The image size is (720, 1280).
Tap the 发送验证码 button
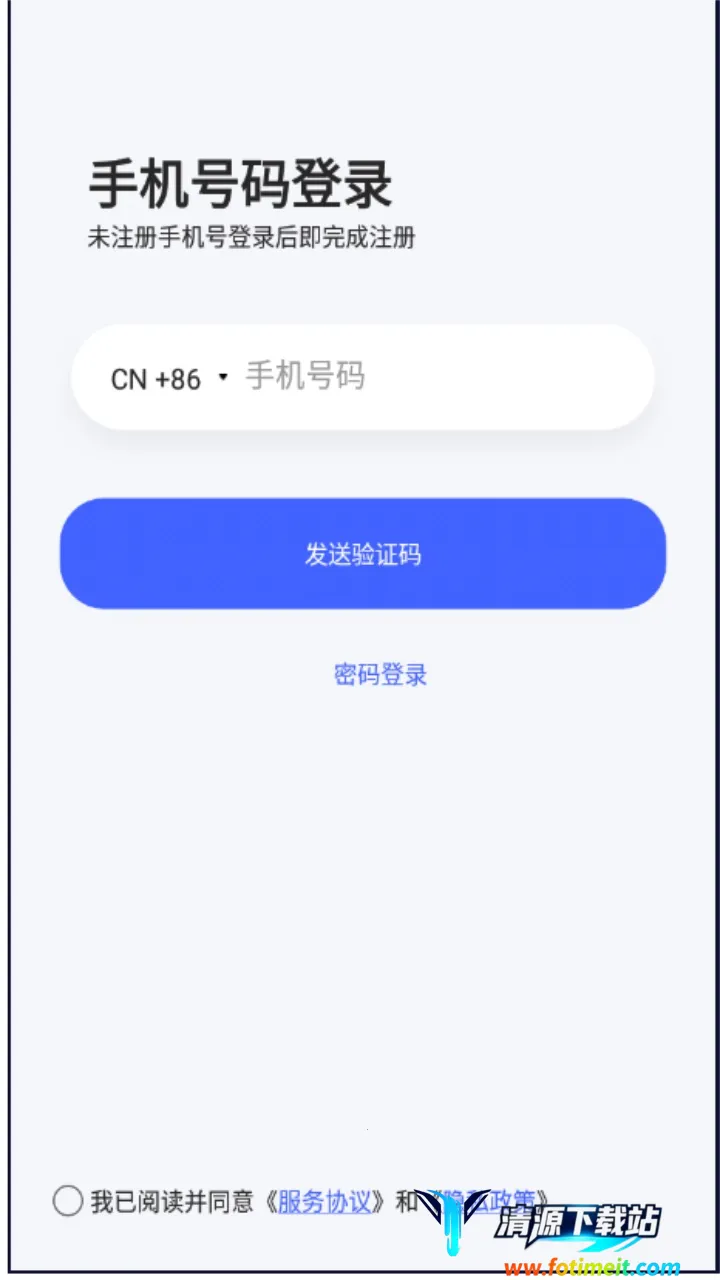coord(362,554)
